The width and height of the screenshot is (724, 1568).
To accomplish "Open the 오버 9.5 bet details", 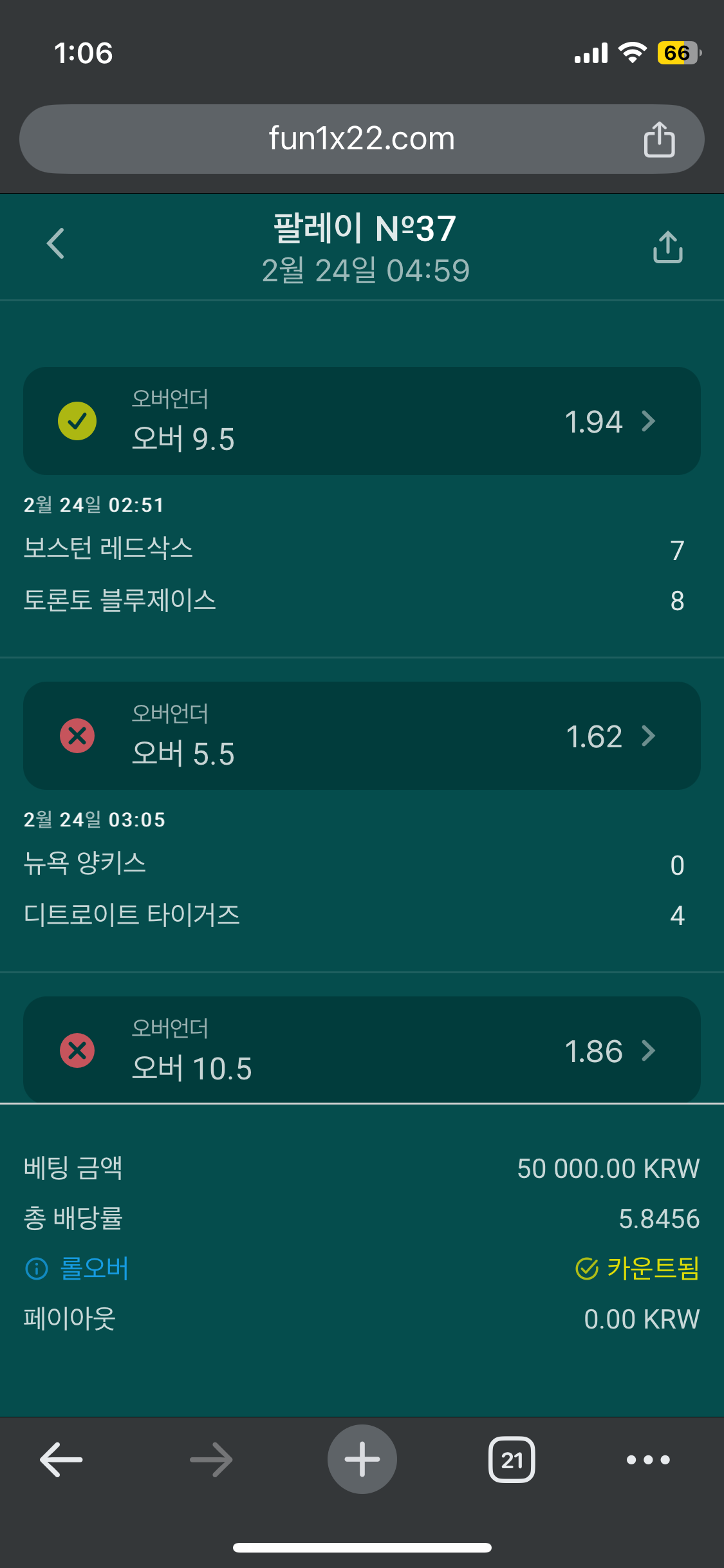I will tap(362, 421).
